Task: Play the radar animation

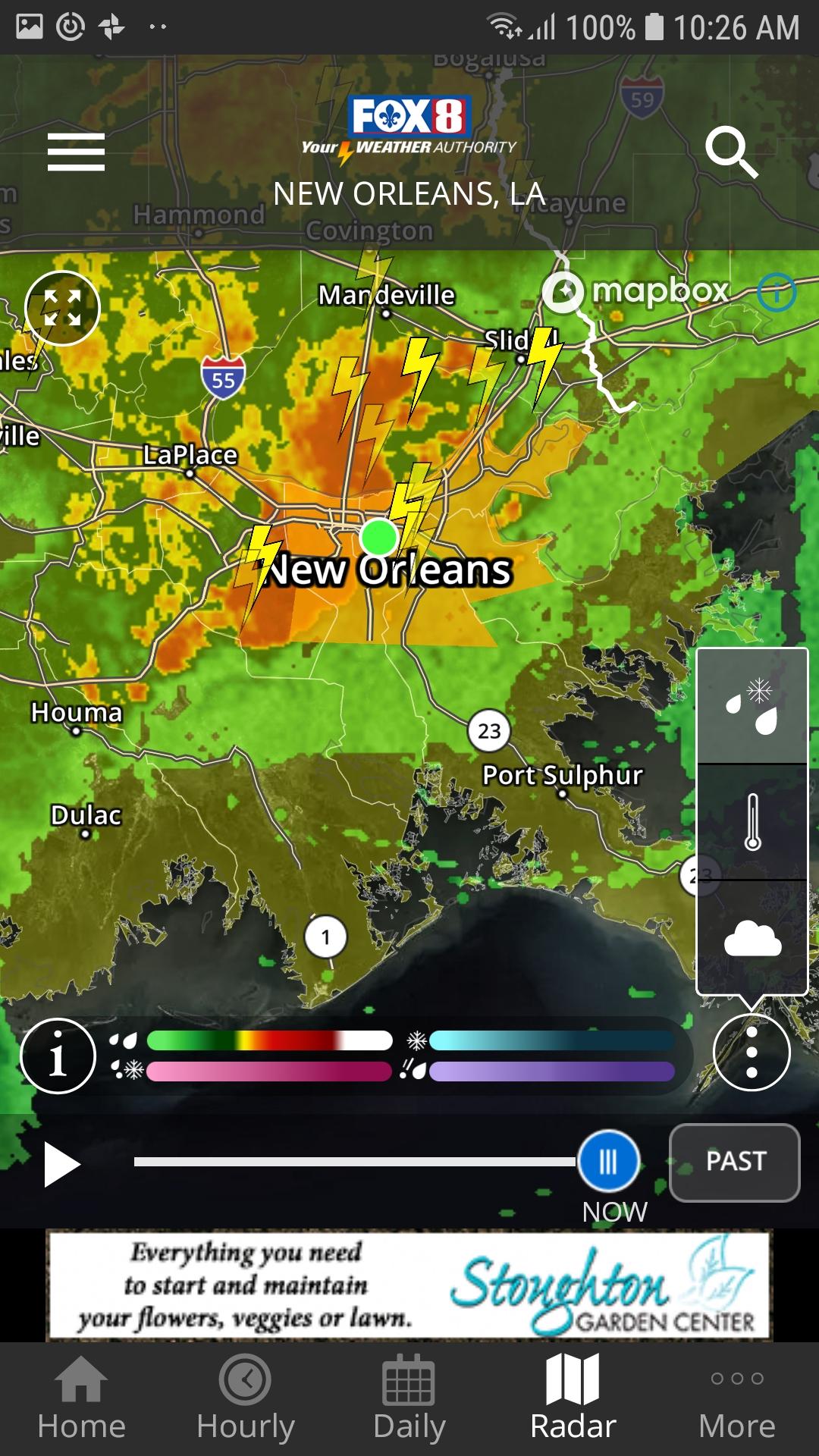Action: [62, 1164]
